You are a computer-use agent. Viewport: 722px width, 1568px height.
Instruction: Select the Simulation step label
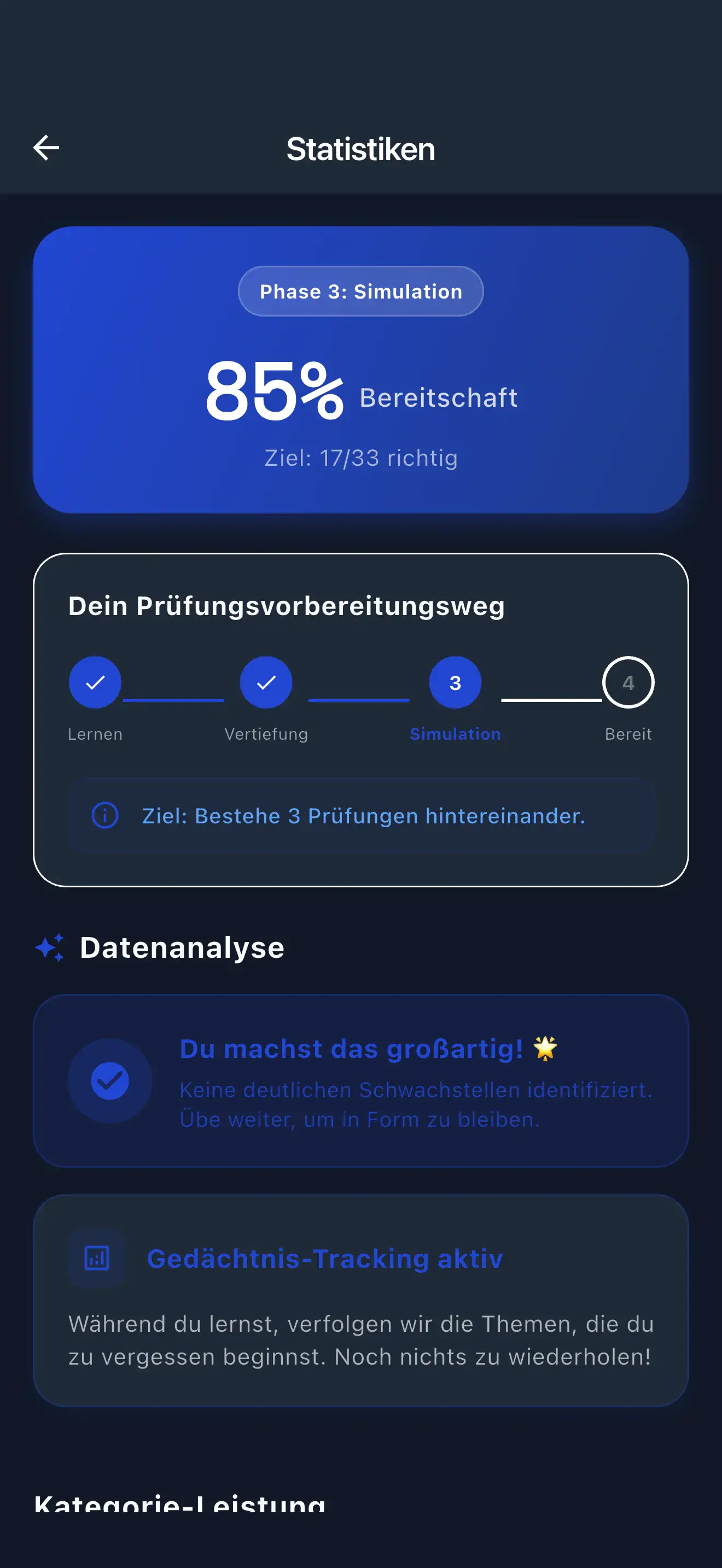(x=456, y=734)
